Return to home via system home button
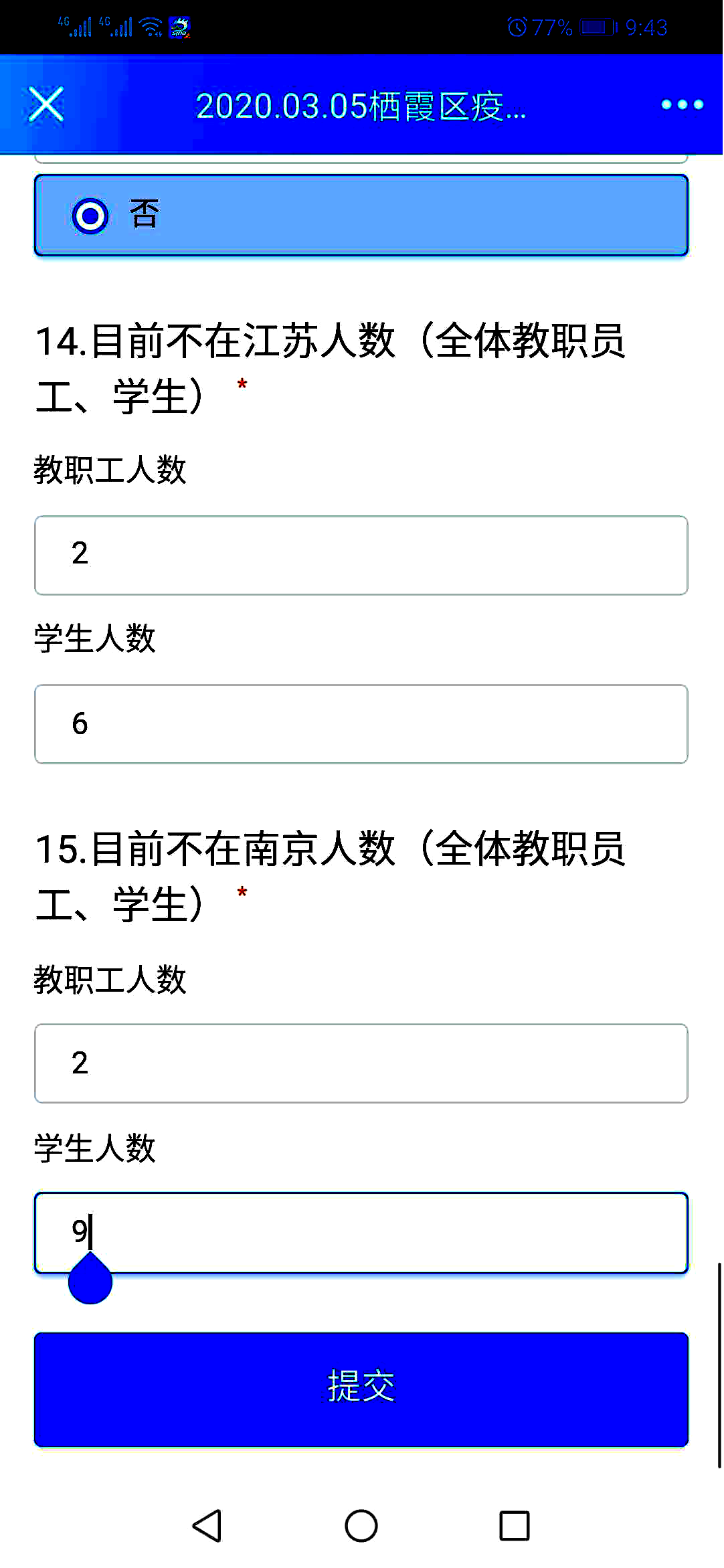Image resolution: width=724 pixels, height=1568 pixels. pyautogui.click(x=361, y=1526)
